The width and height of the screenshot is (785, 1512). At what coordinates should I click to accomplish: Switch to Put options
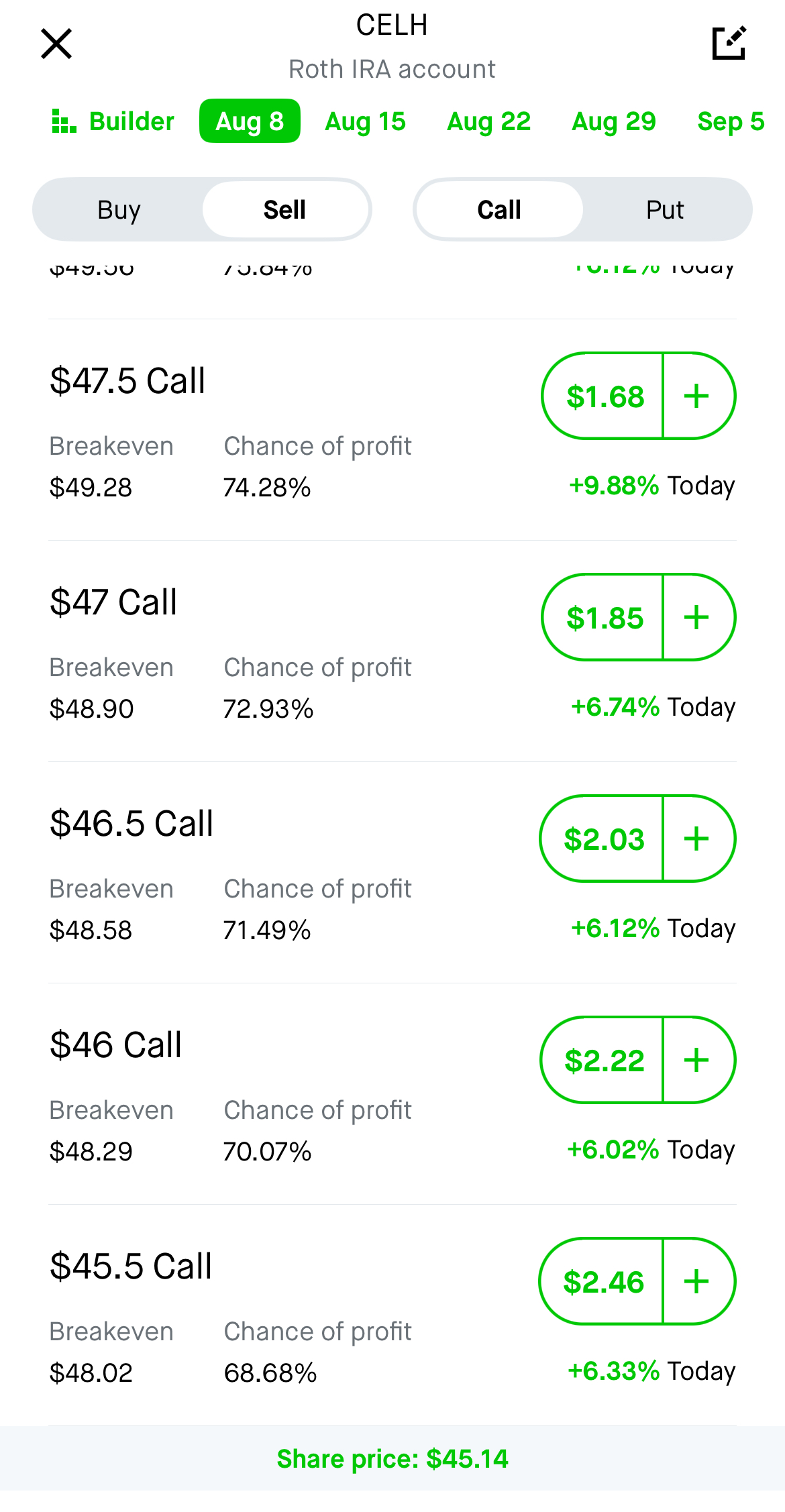tap(665, 210)
